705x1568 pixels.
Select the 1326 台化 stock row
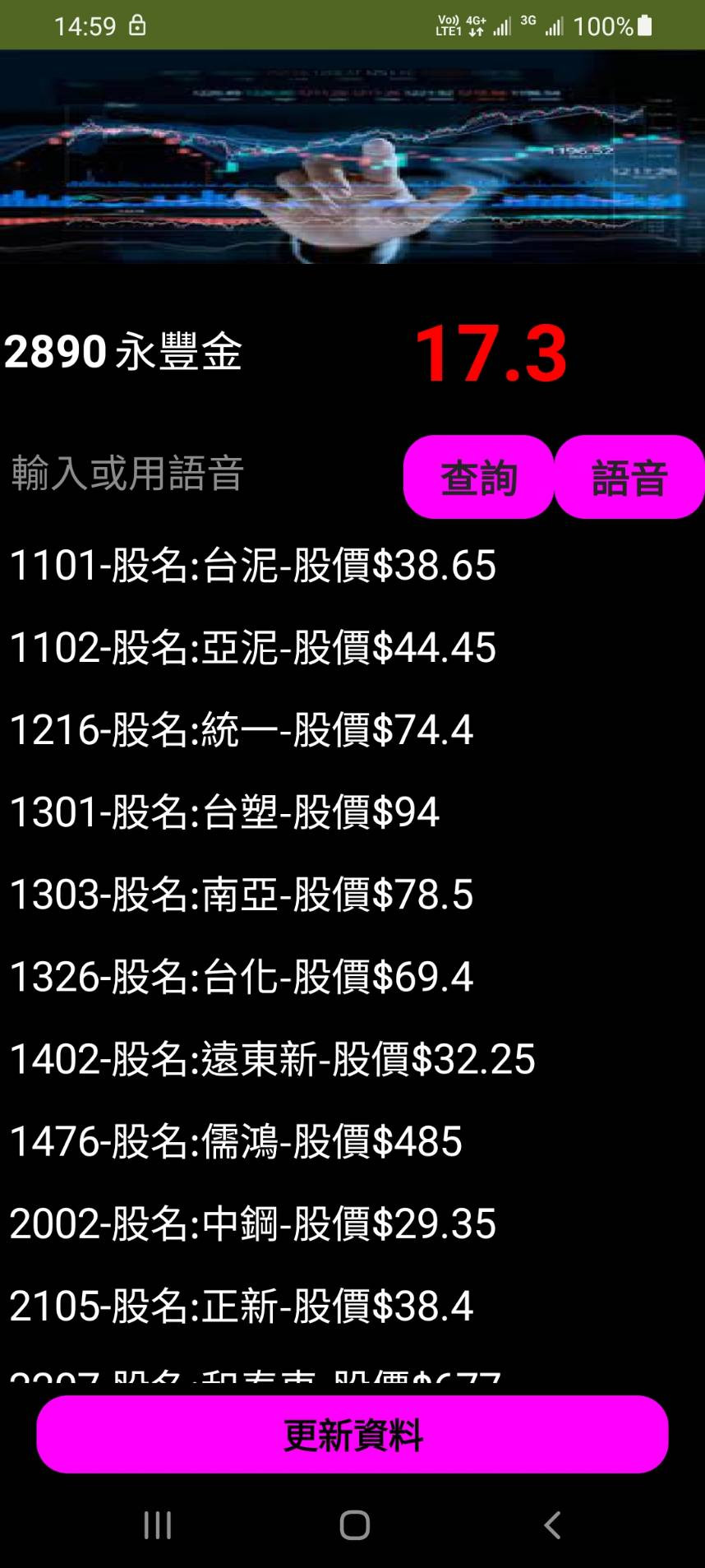tap(242, 977)
